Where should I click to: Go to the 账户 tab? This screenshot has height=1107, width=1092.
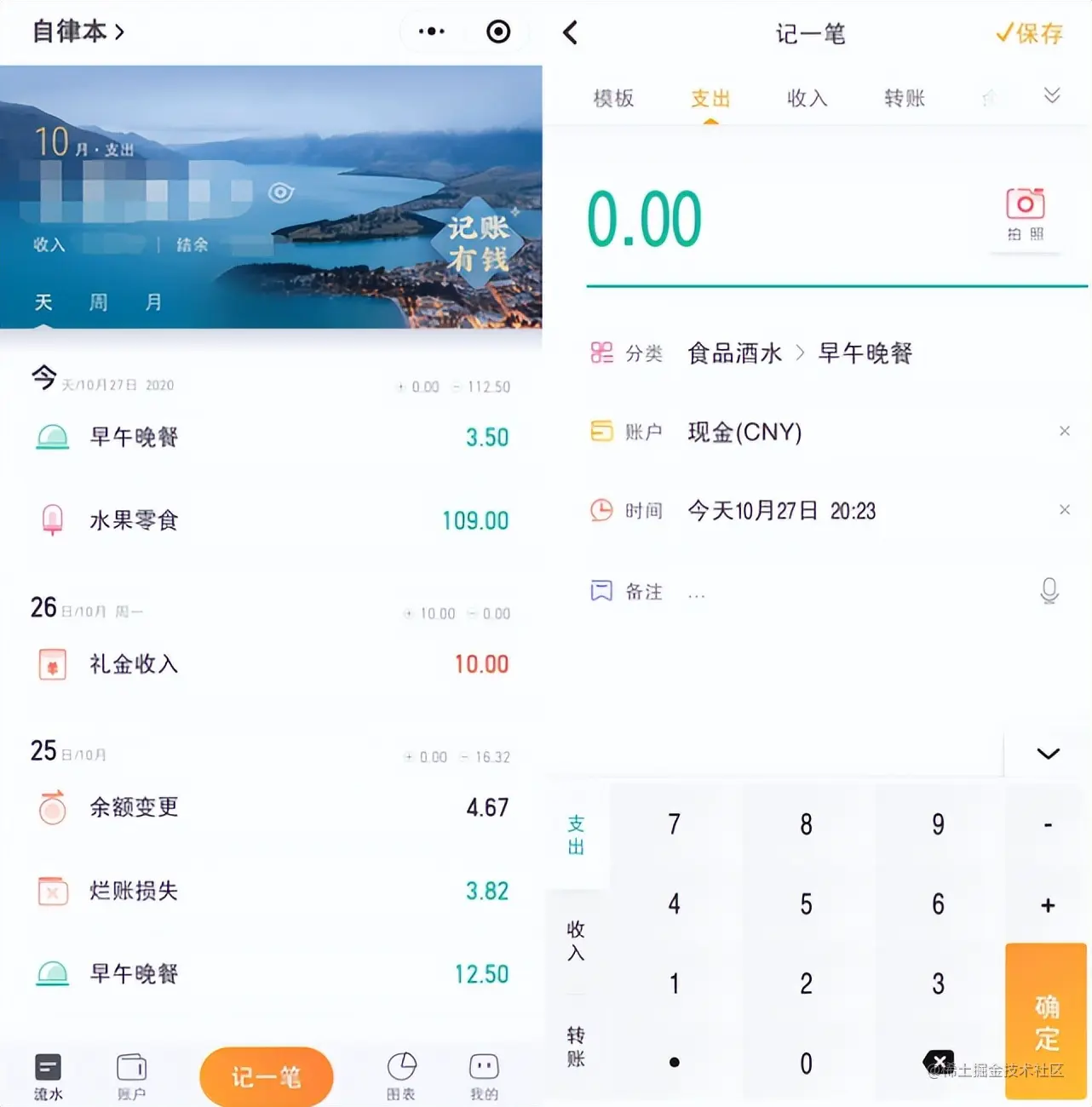pos(131,1076)
